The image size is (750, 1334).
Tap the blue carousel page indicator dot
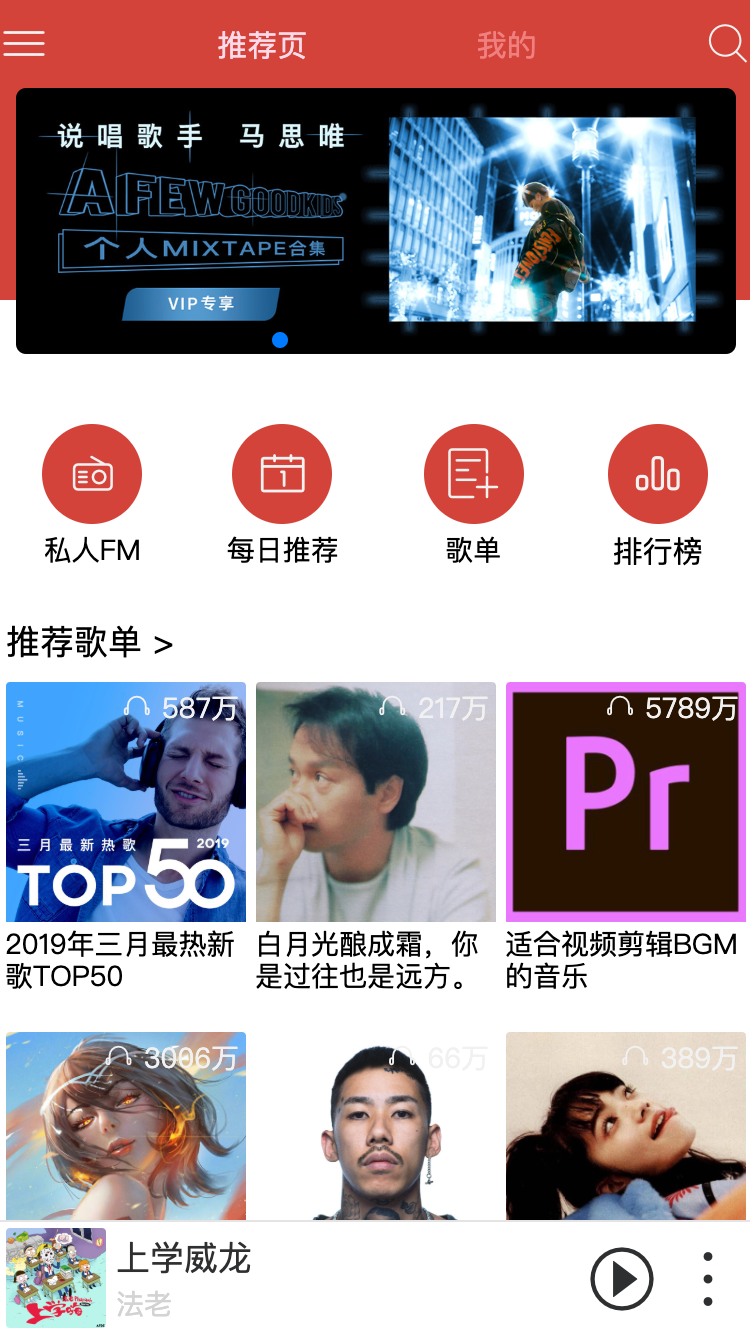281,341
